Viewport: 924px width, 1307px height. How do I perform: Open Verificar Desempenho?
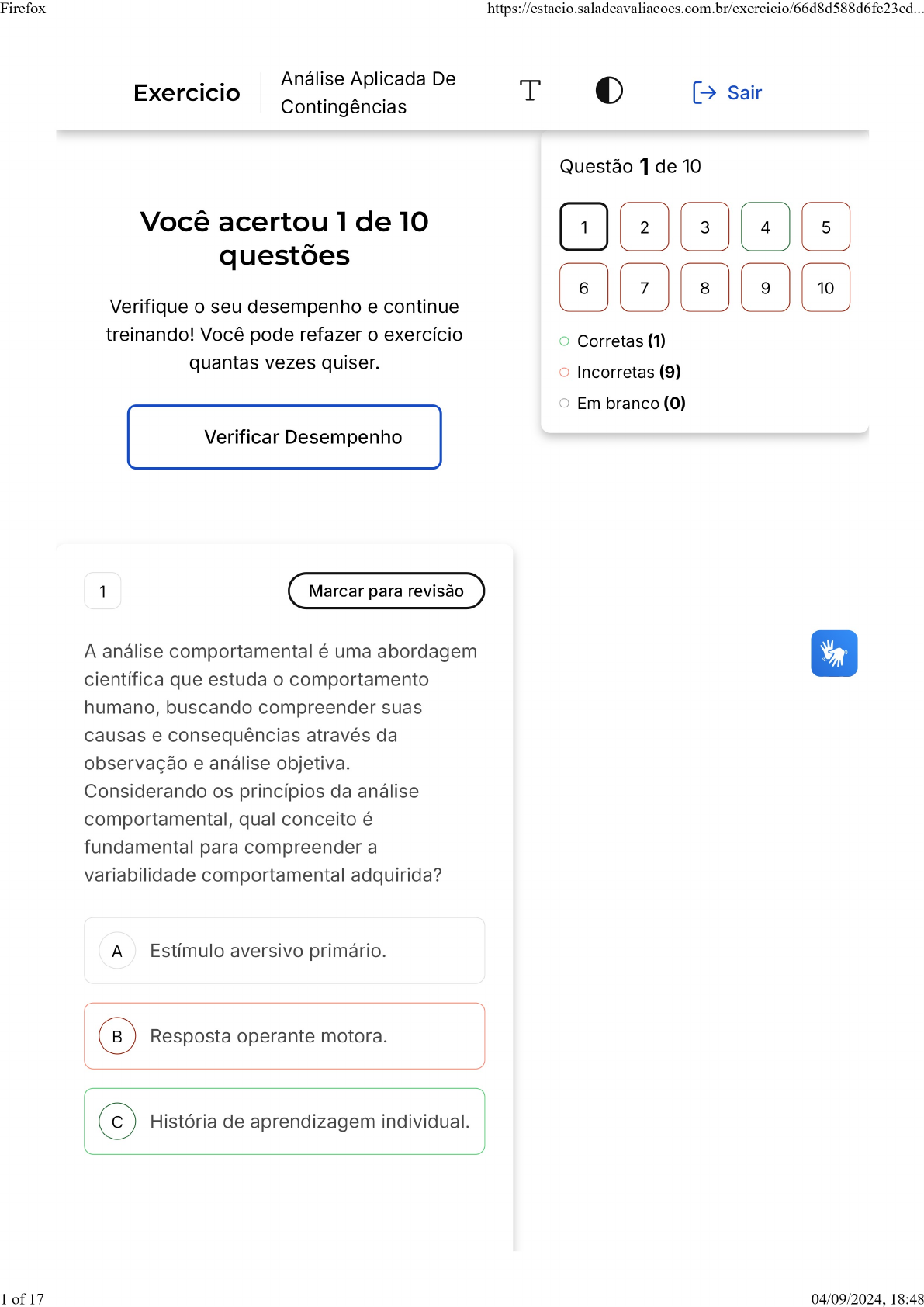click(285, 437)
